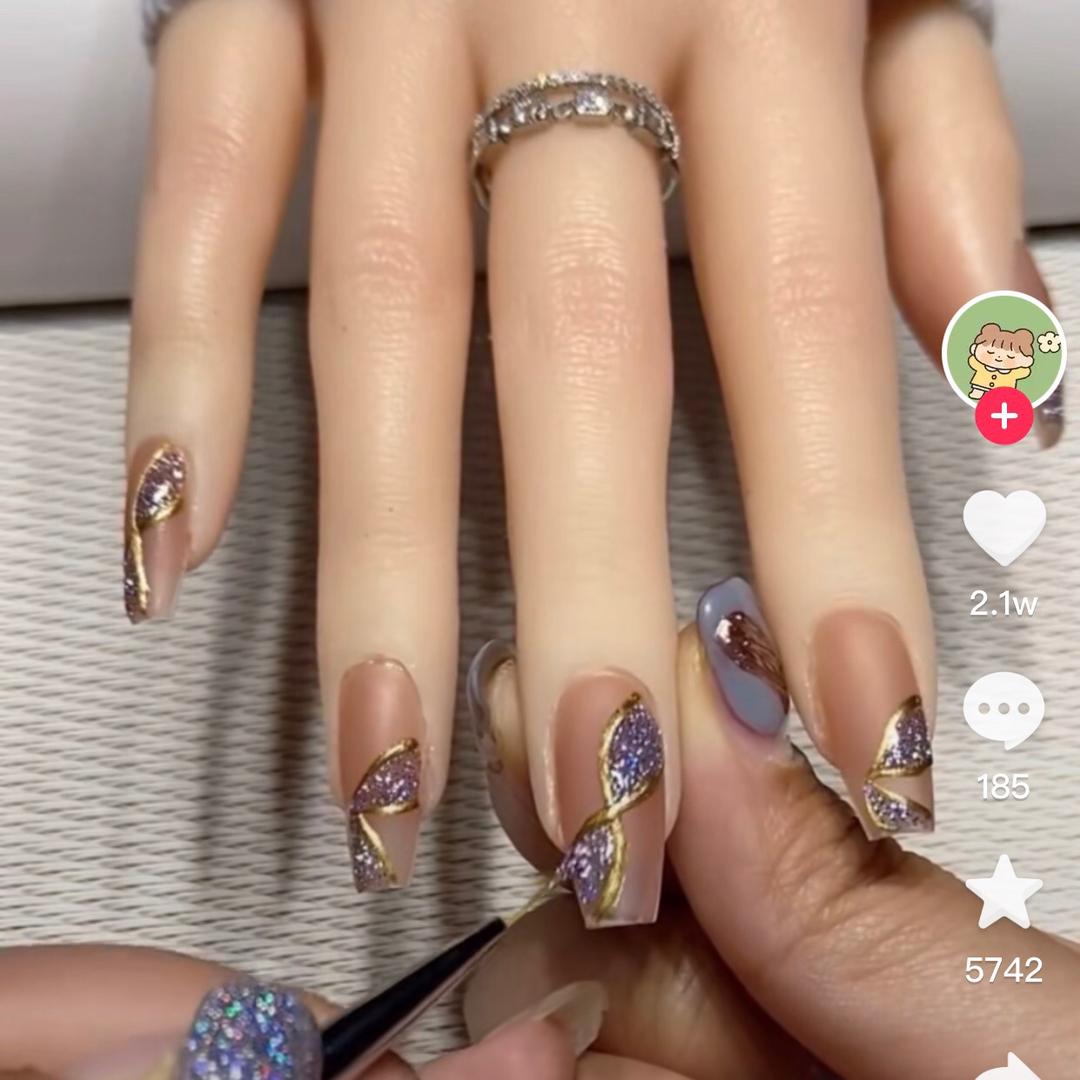Open the comments with 185 replies
The image size is (1080, 1080).
1004,710
